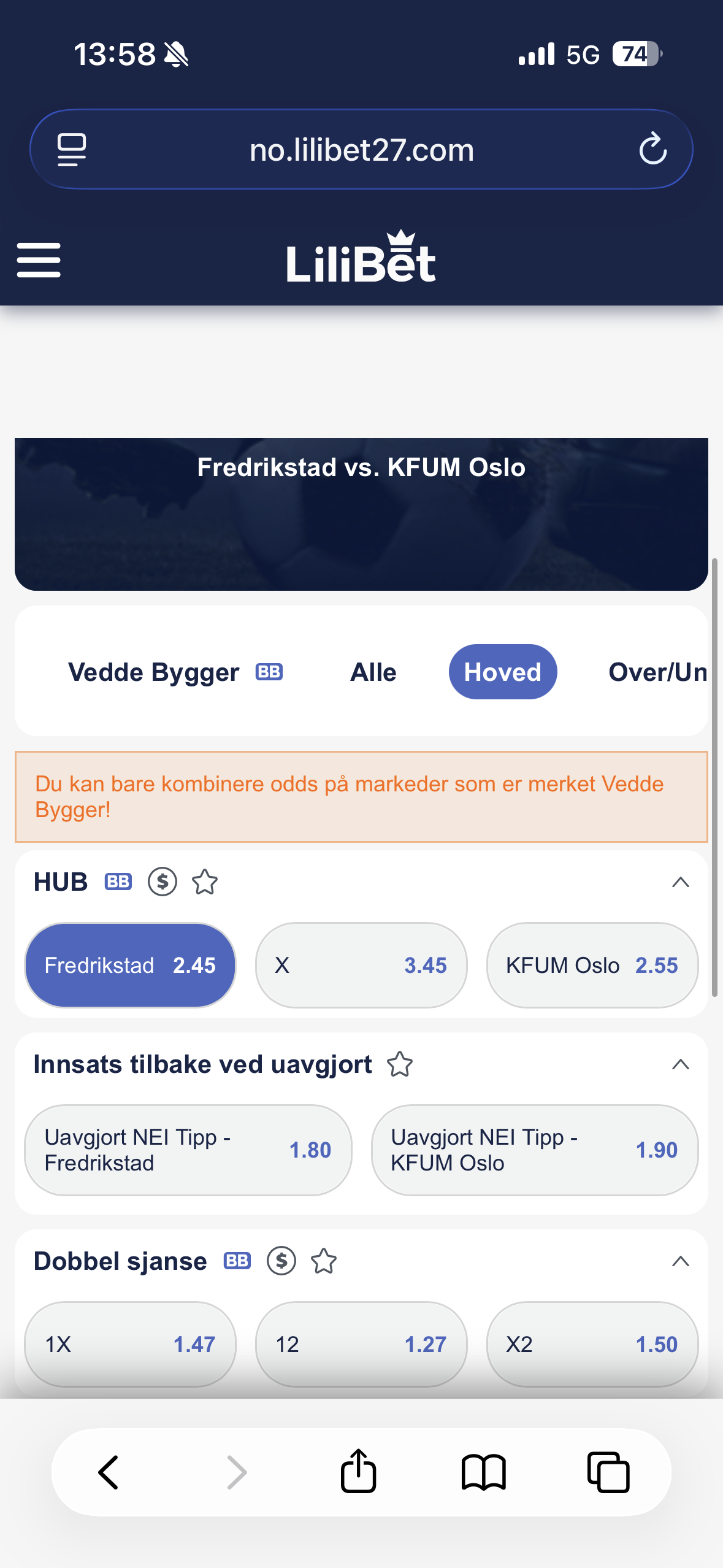Star the Innsats tilbake ved uavgjort market
The image size is (723, 1568).
pyautogui.click(x=400, y=1064)
